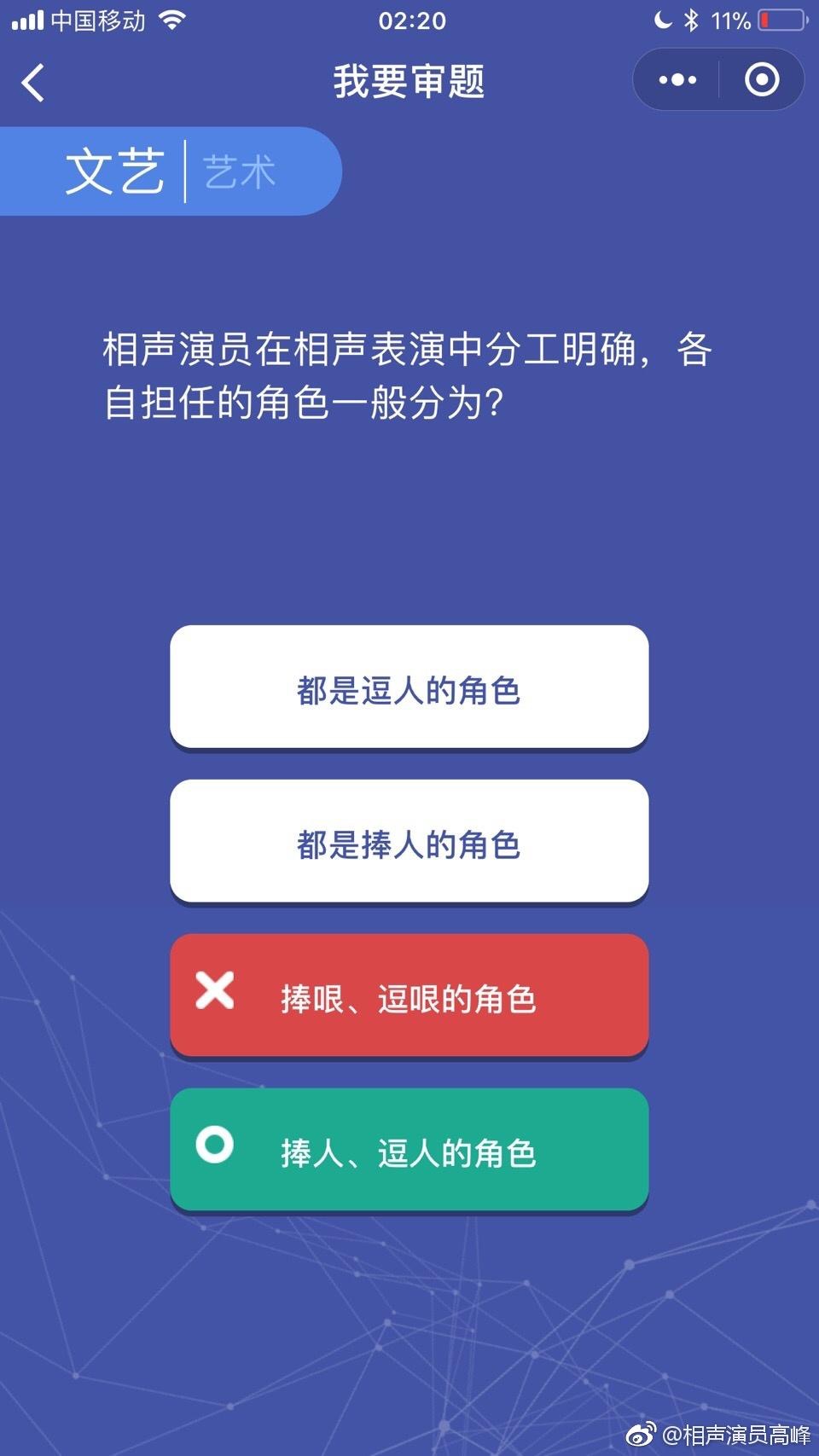Choose the green option 捧人、逗人的角色
The width and height of the screenshot is (819, 1456).
[409, 1151]
